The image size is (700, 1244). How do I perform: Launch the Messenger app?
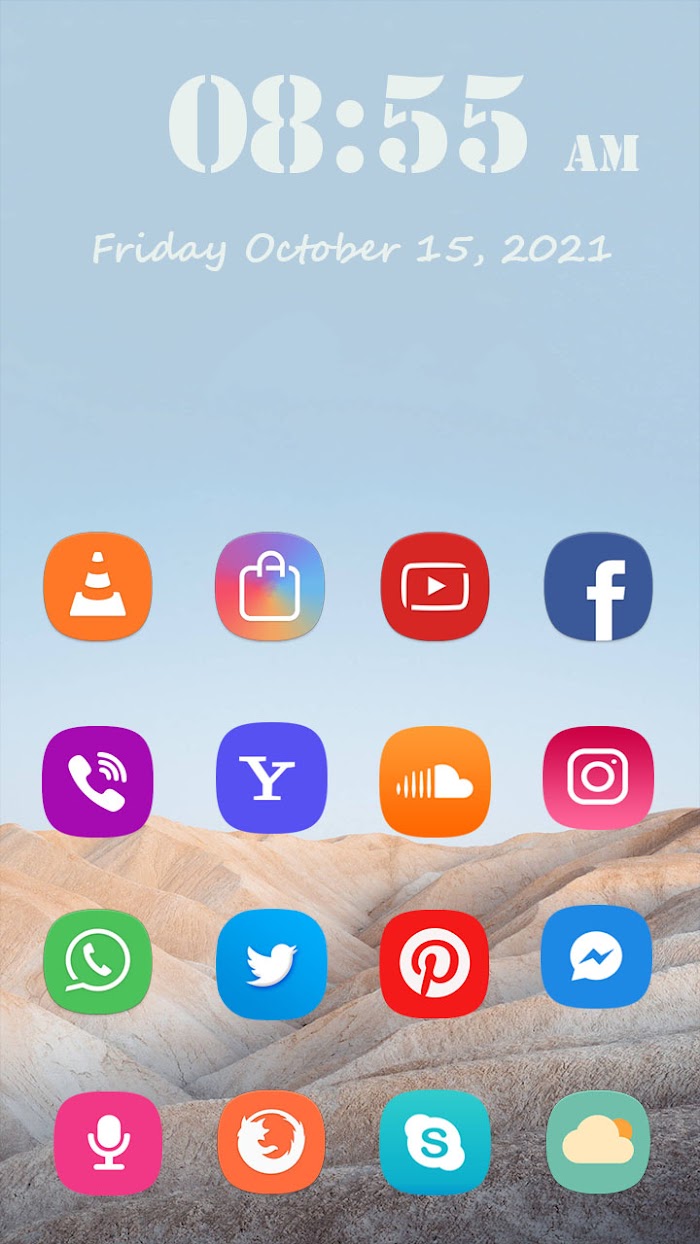click(x=596, y=958)
